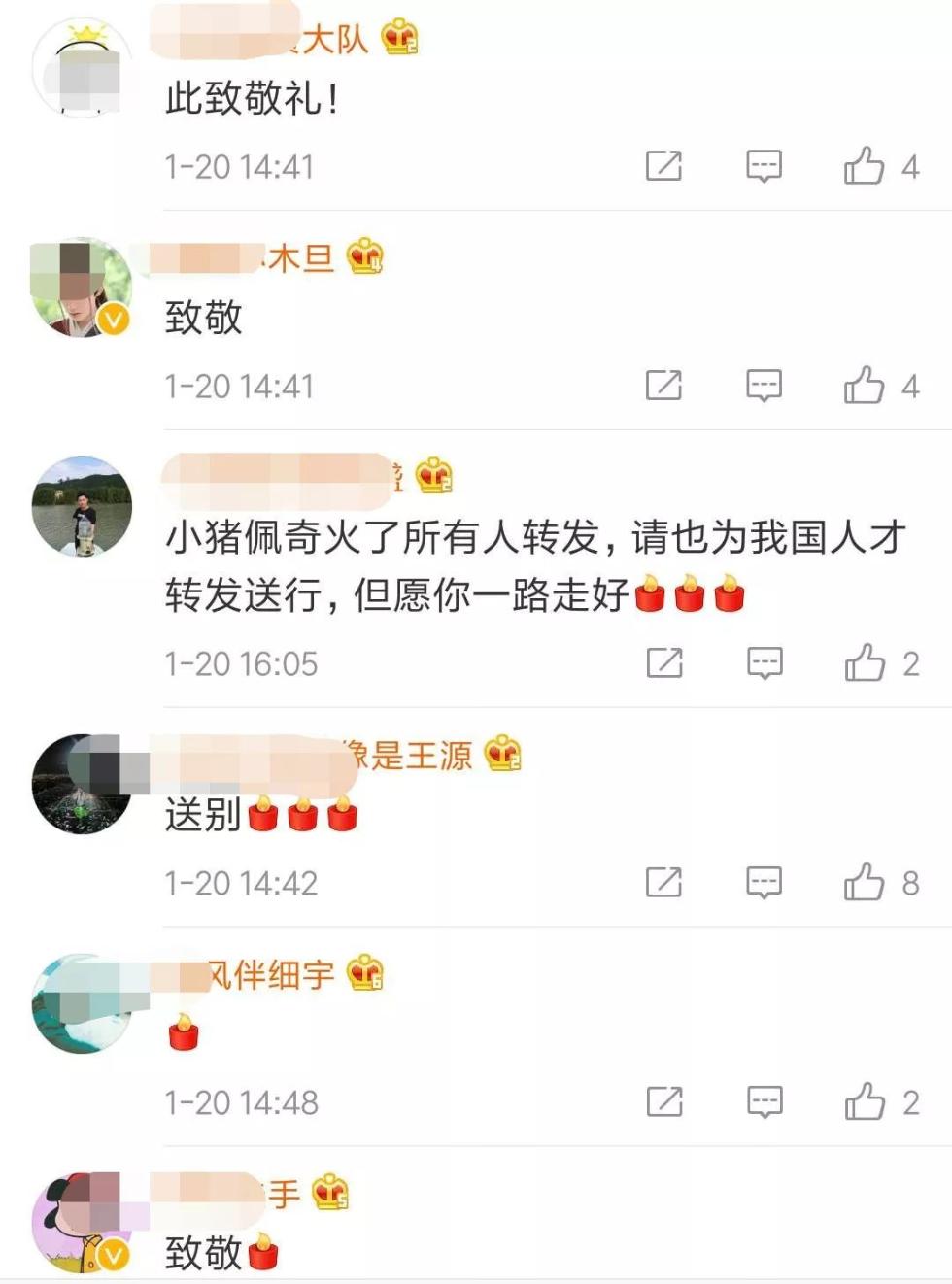Reply to the comment posted at 14:48
952x1284 pixels.
click(x=764, y=1102)
